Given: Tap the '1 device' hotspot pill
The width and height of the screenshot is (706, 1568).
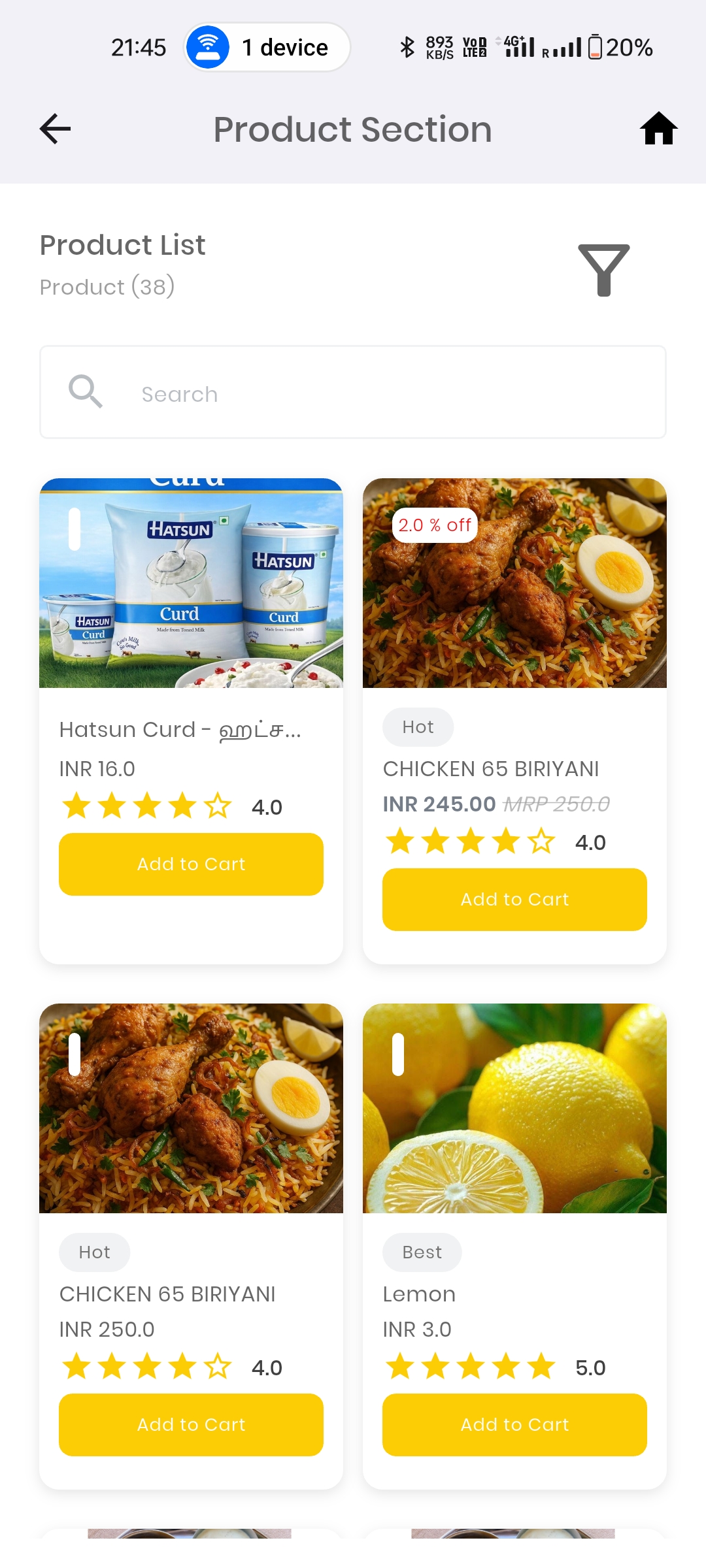Looking at the screenshot, I should [x=267, y=46].
